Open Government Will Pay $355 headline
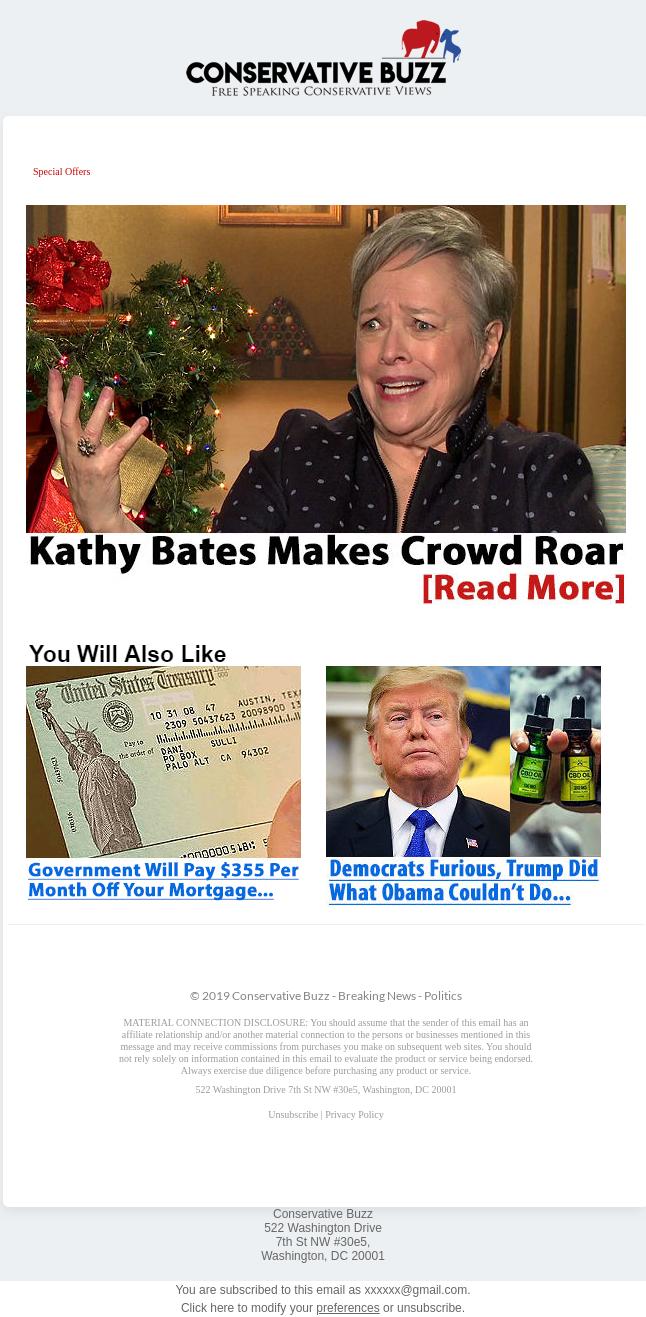The height and width of the screenshot is (1317, 646). pos(163,880)
